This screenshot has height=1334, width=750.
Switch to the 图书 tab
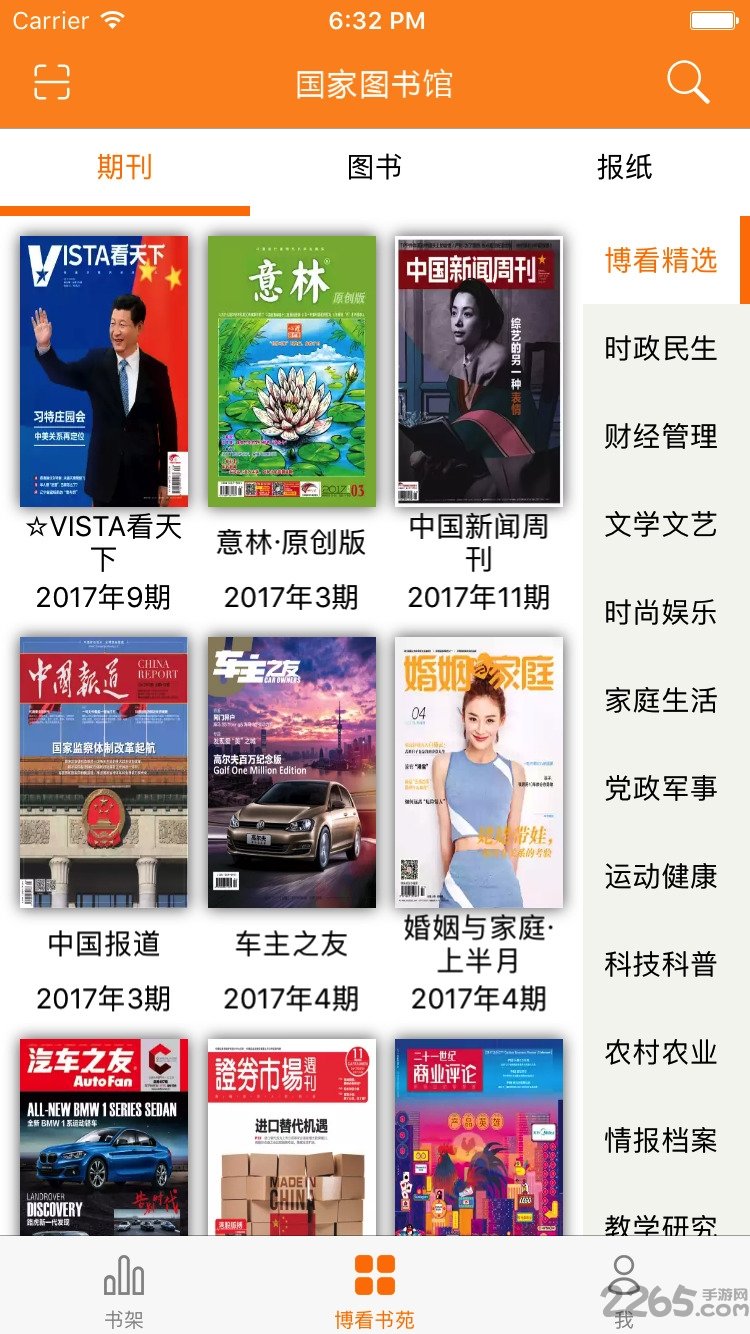375,168
